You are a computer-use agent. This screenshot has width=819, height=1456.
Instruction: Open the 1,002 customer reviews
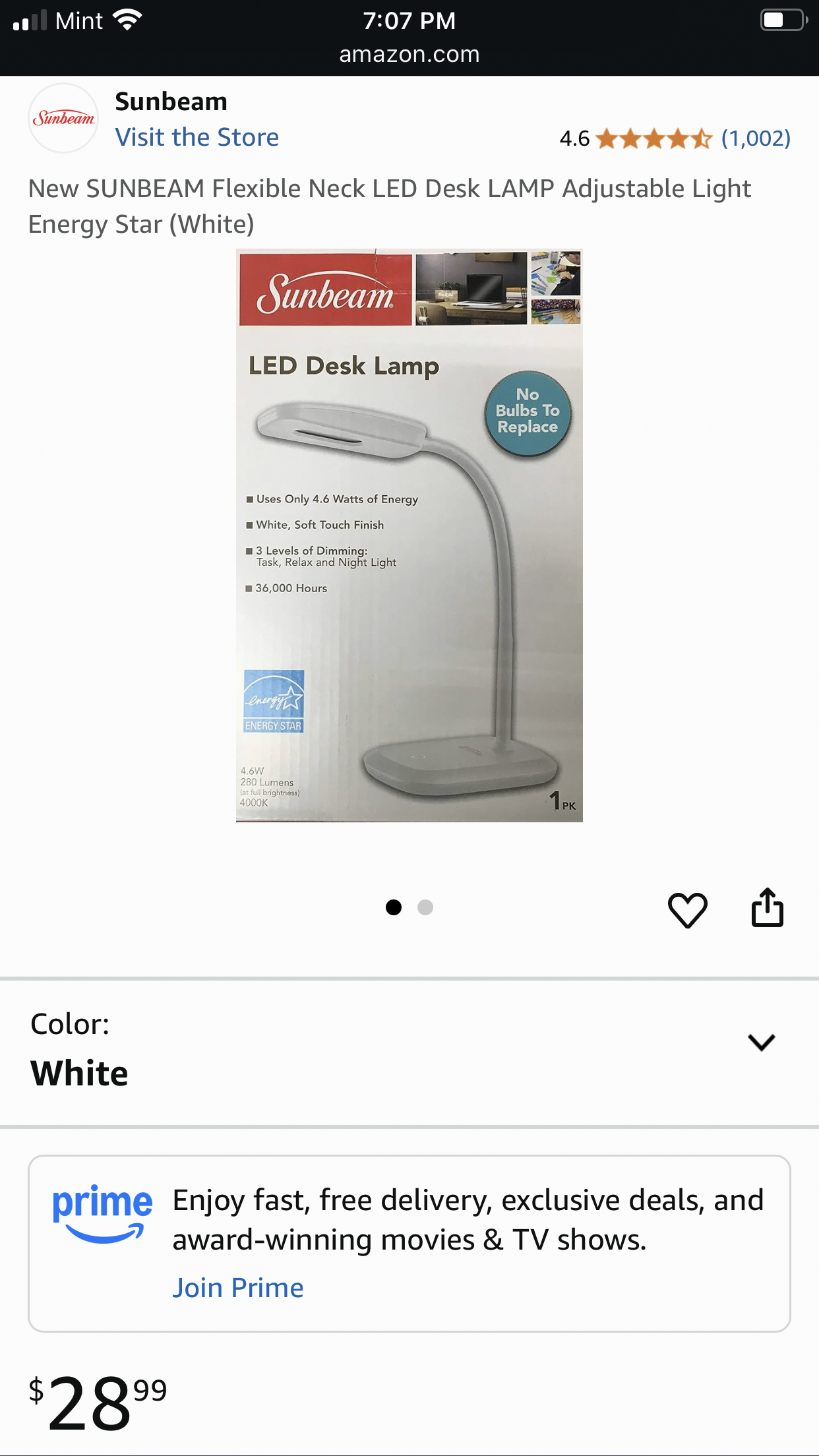(x=755, y=138)
